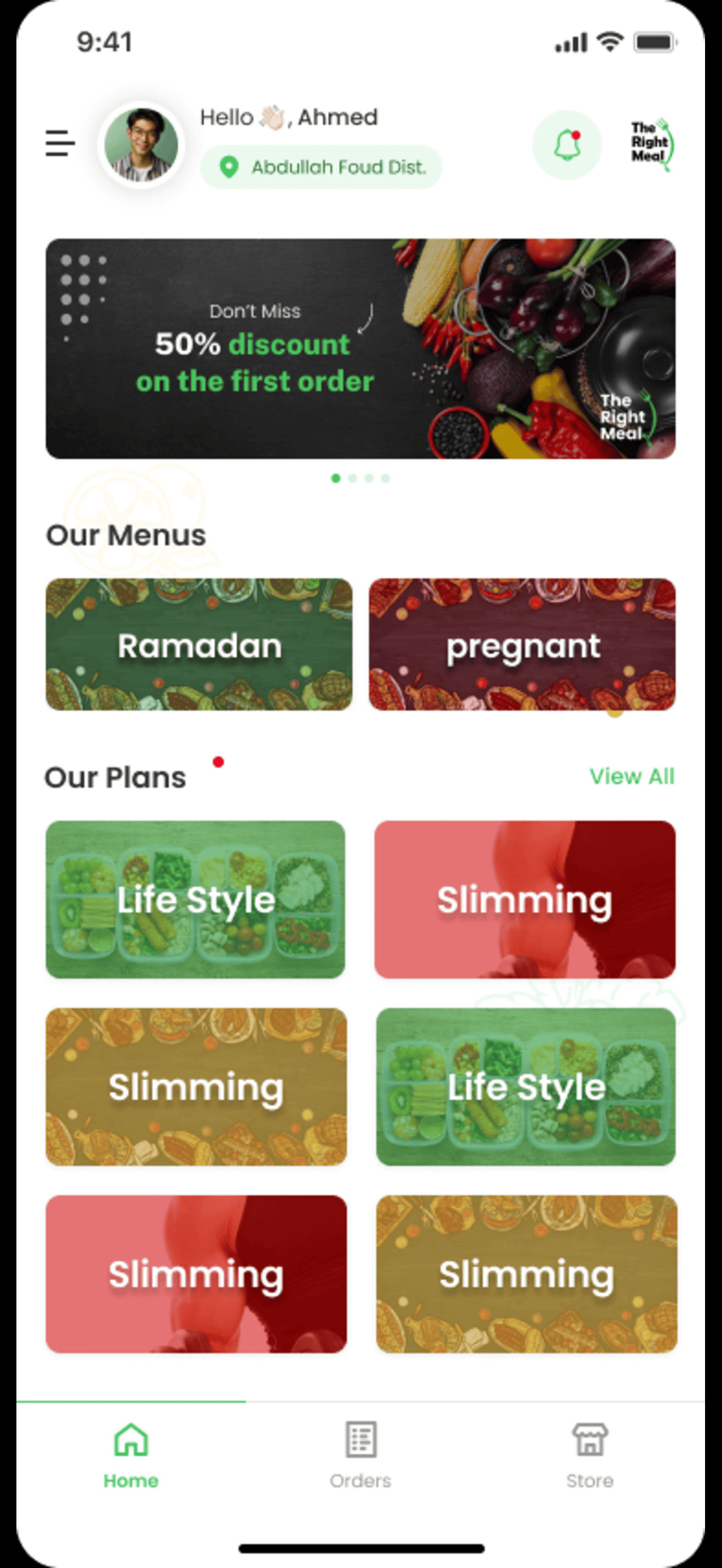Open the 50% discount banner
Screen dimensions: 722x1568
coord(360,348)
